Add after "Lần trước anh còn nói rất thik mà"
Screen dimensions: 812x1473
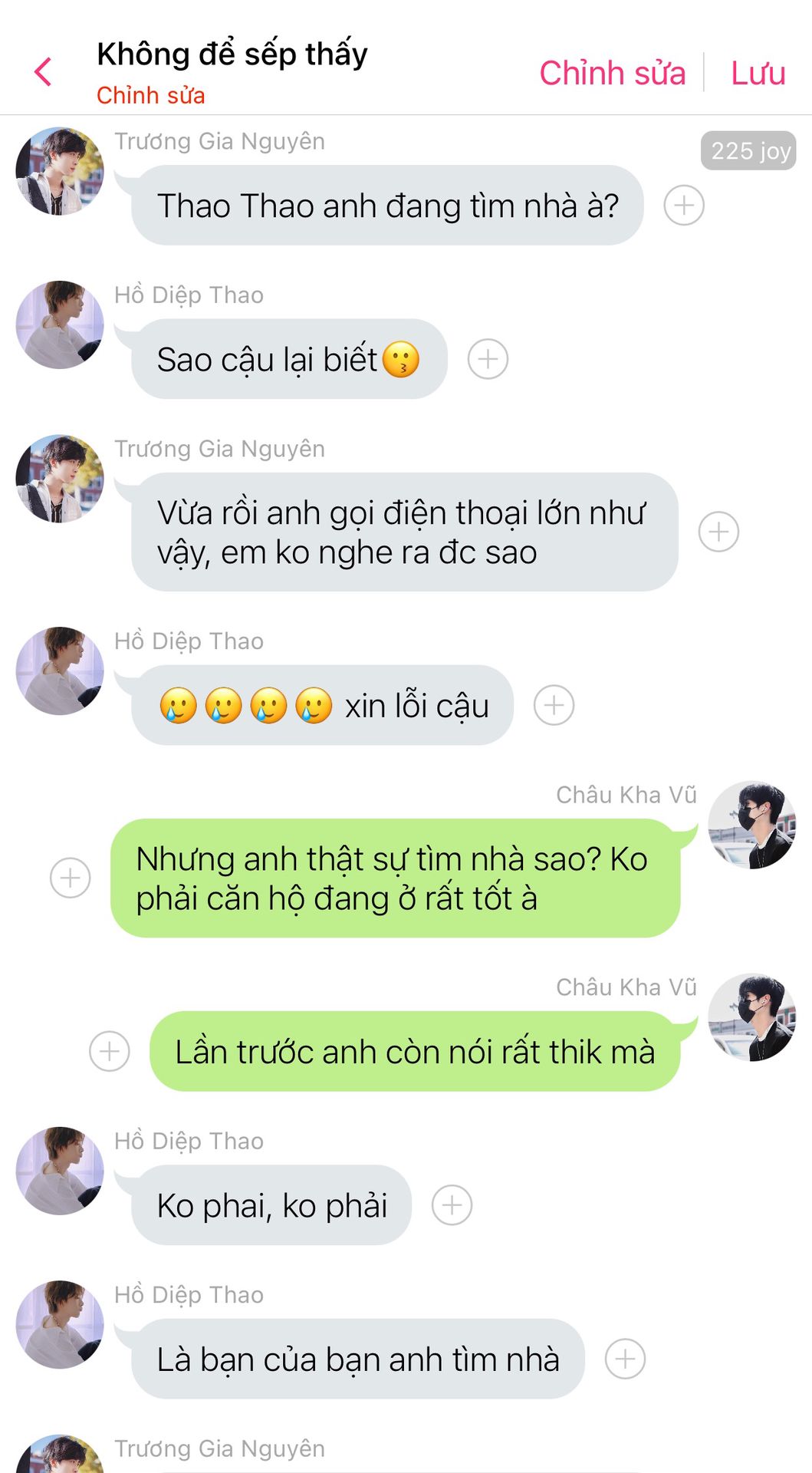[109, 1051]
